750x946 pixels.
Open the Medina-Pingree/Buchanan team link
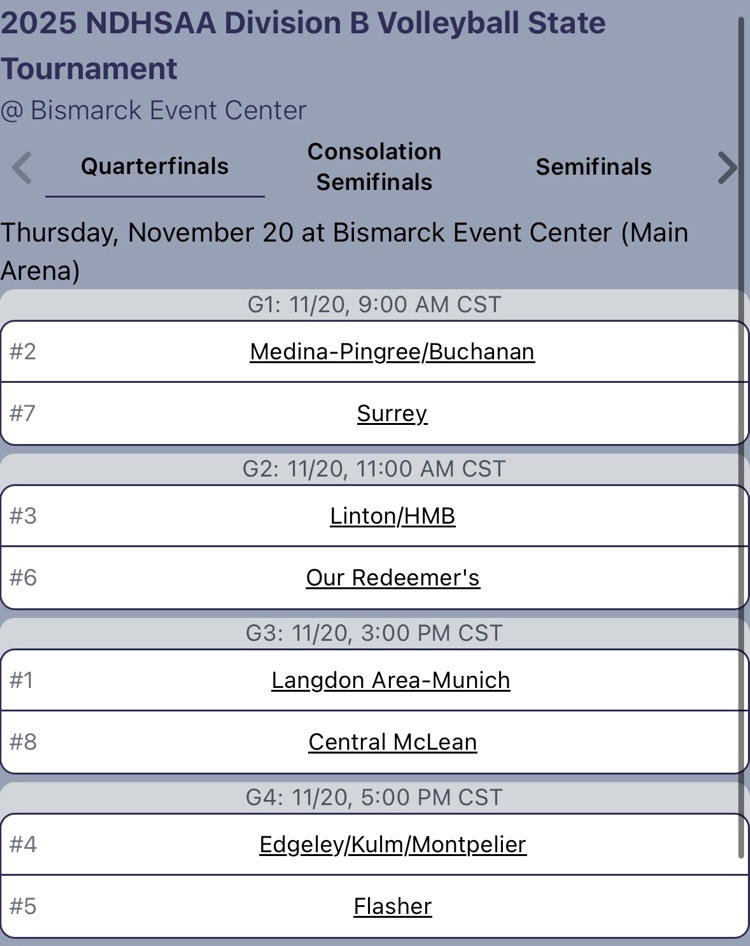tap(392, 352)
